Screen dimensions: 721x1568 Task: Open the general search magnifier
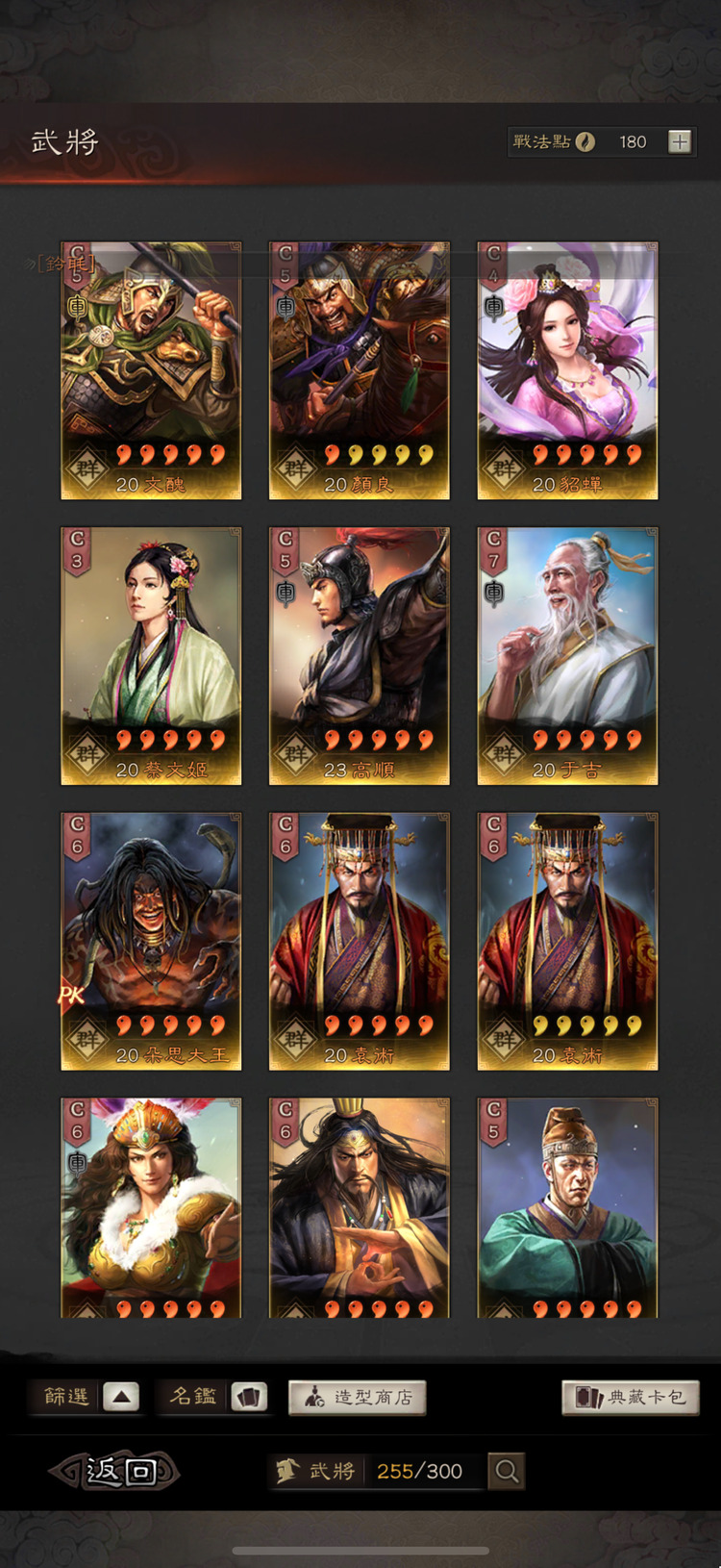[x=507, y=1471]
